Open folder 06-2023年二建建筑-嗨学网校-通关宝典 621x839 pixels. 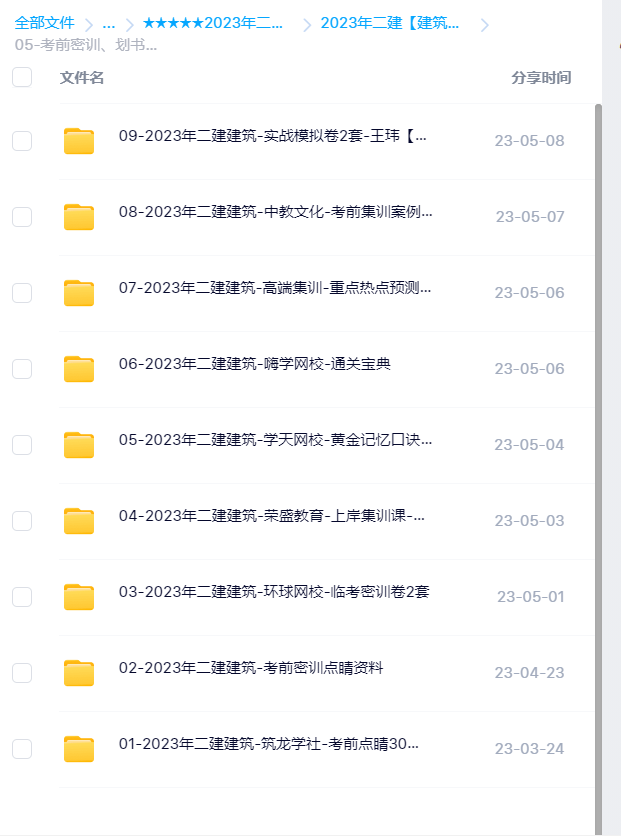(x=254, y=365)
